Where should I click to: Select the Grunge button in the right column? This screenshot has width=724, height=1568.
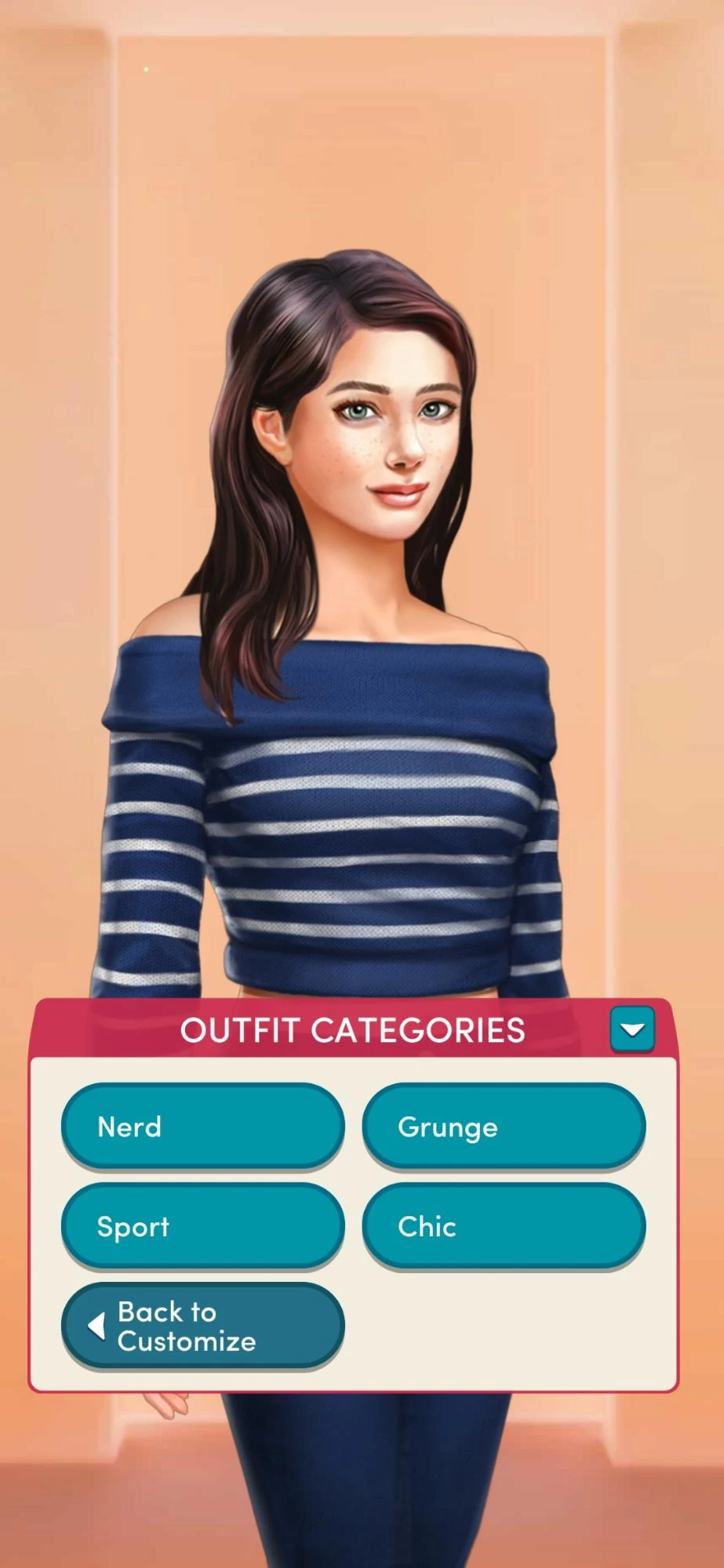coord(504,1127)
